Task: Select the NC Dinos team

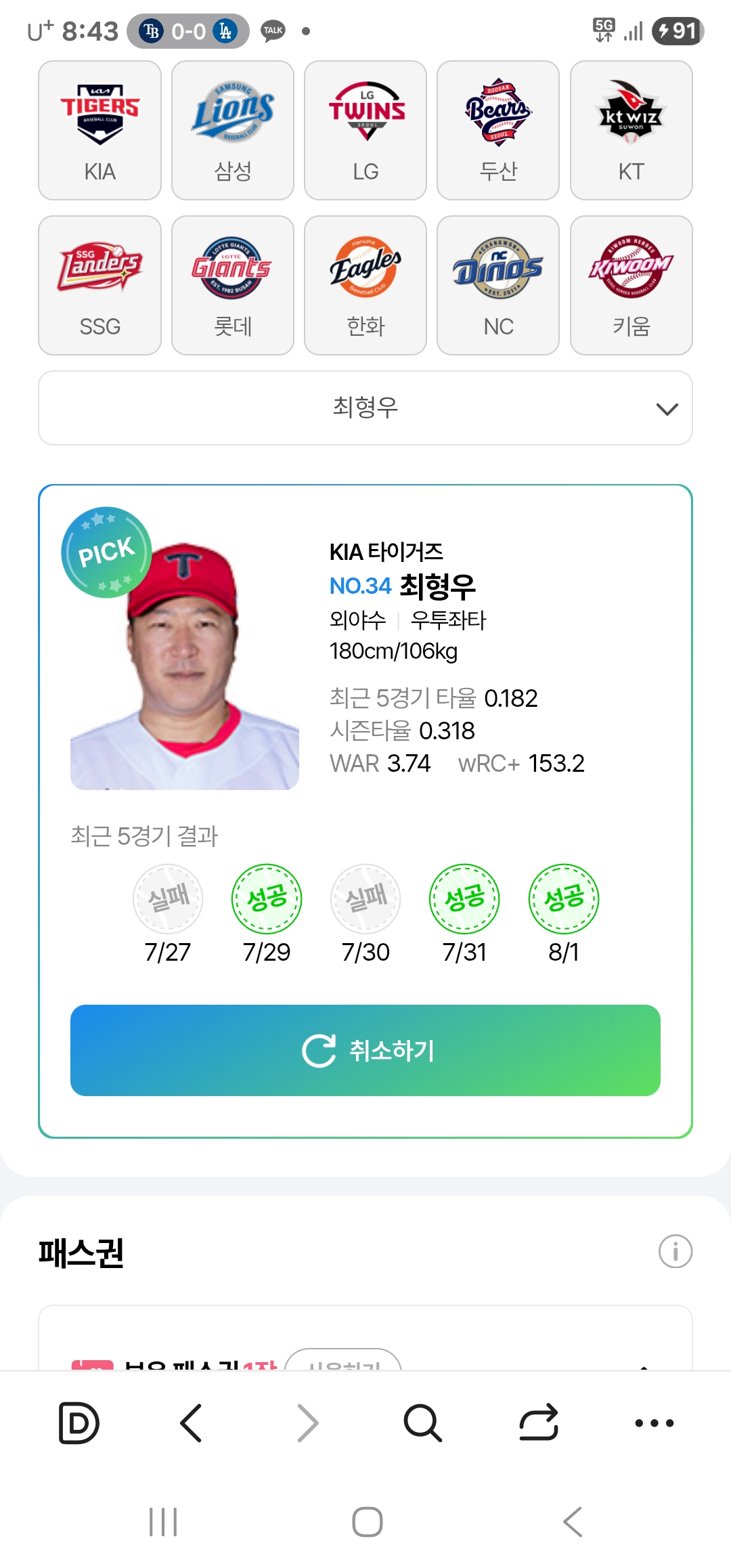Action: click(x=498, y=285)
